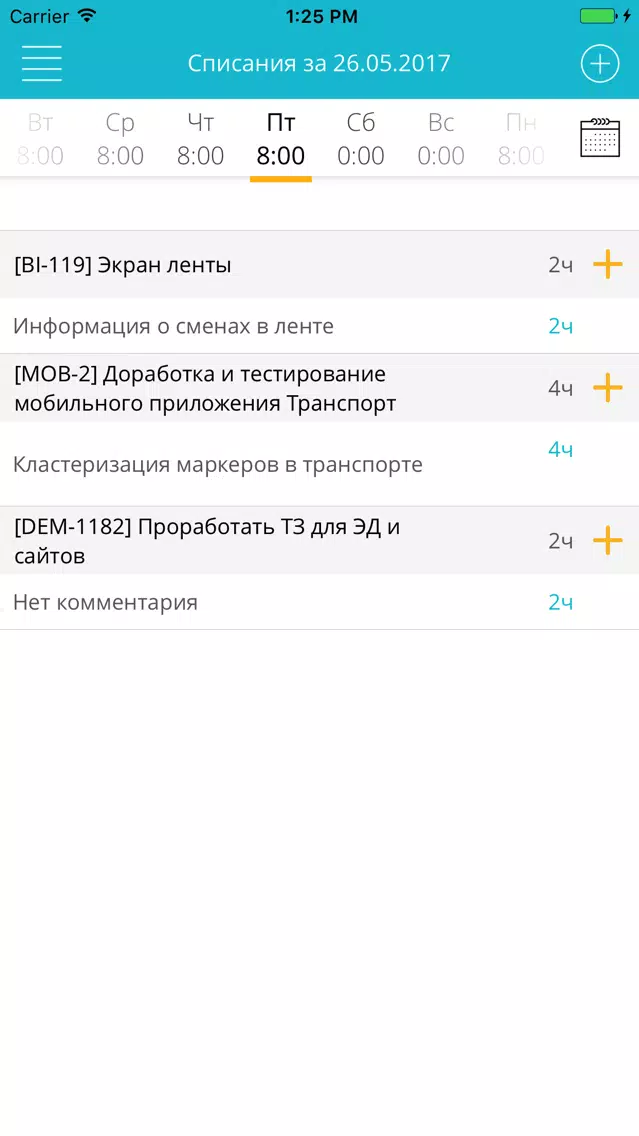This screenshot has height=1136, width=639.
Task: Open the Информация о сменах в ленте entry
Action: (x=320, y=326)
